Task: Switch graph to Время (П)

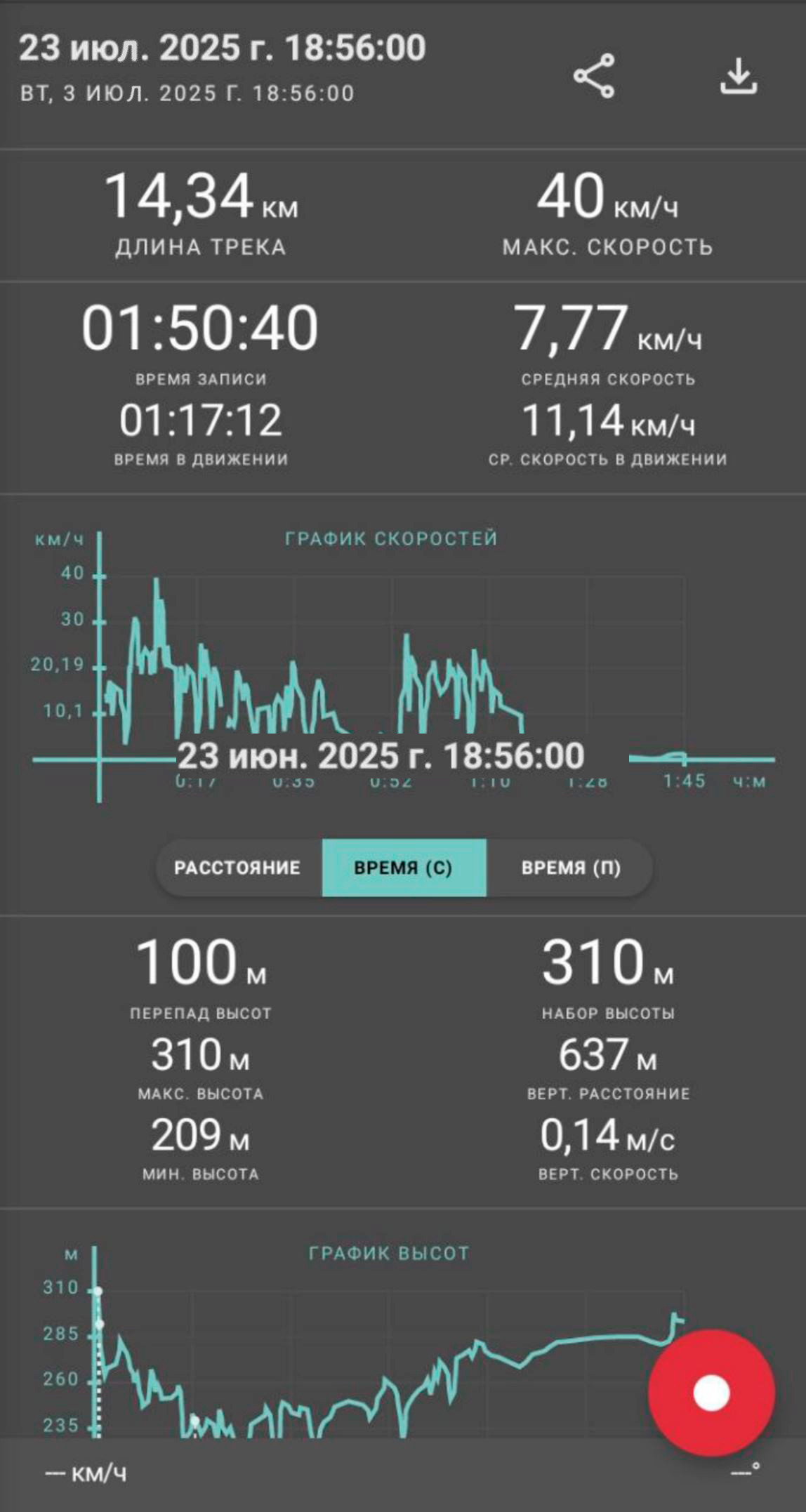Action: tap(570, 868)
